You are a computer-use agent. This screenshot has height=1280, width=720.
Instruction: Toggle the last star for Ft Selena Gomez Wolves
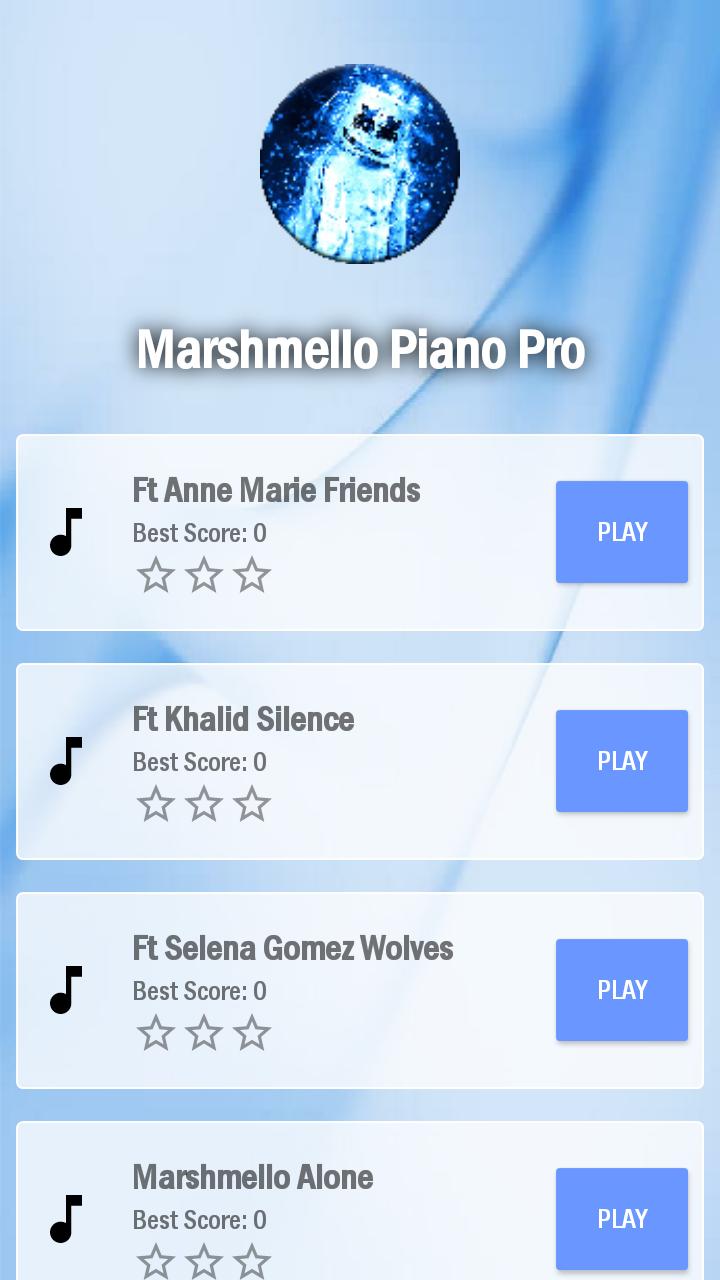pos(252,1033)
